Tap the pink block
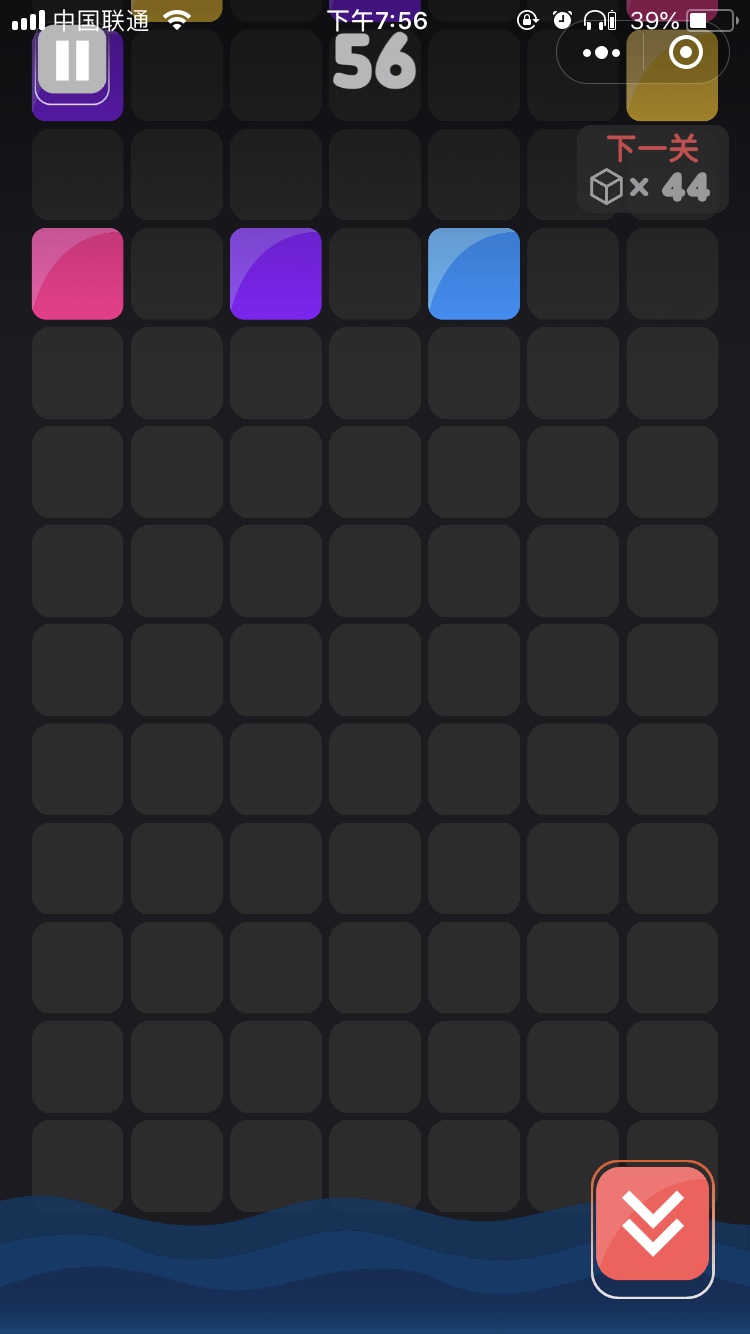Screen dimensions: 750x1334 click(77, 274)
